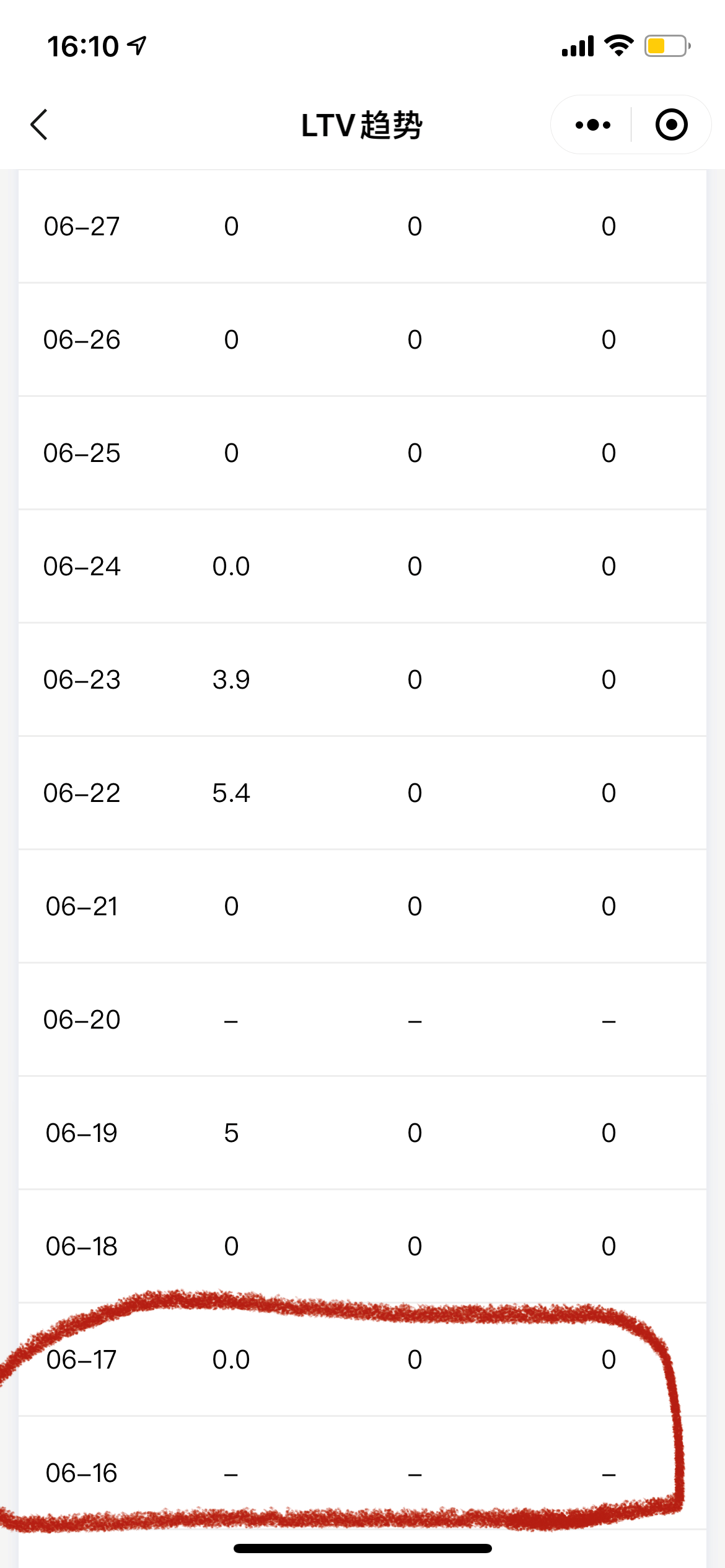
Task: Close the mini program via circle button
Action: (x=671, y=125)
